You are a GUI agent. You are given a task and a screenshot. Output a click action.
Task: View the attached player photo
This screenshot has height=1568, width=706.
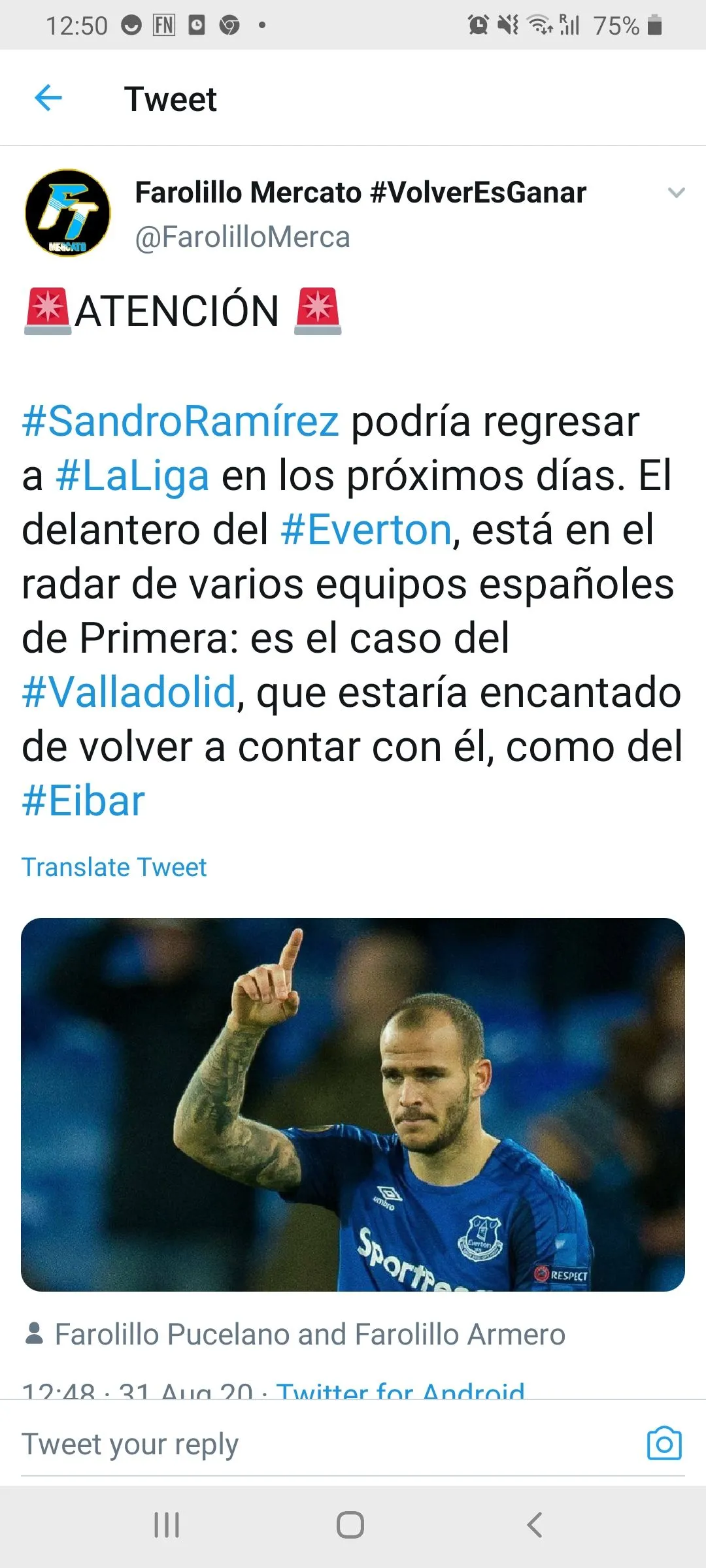pyautogui.click(x=353, y=1104)
